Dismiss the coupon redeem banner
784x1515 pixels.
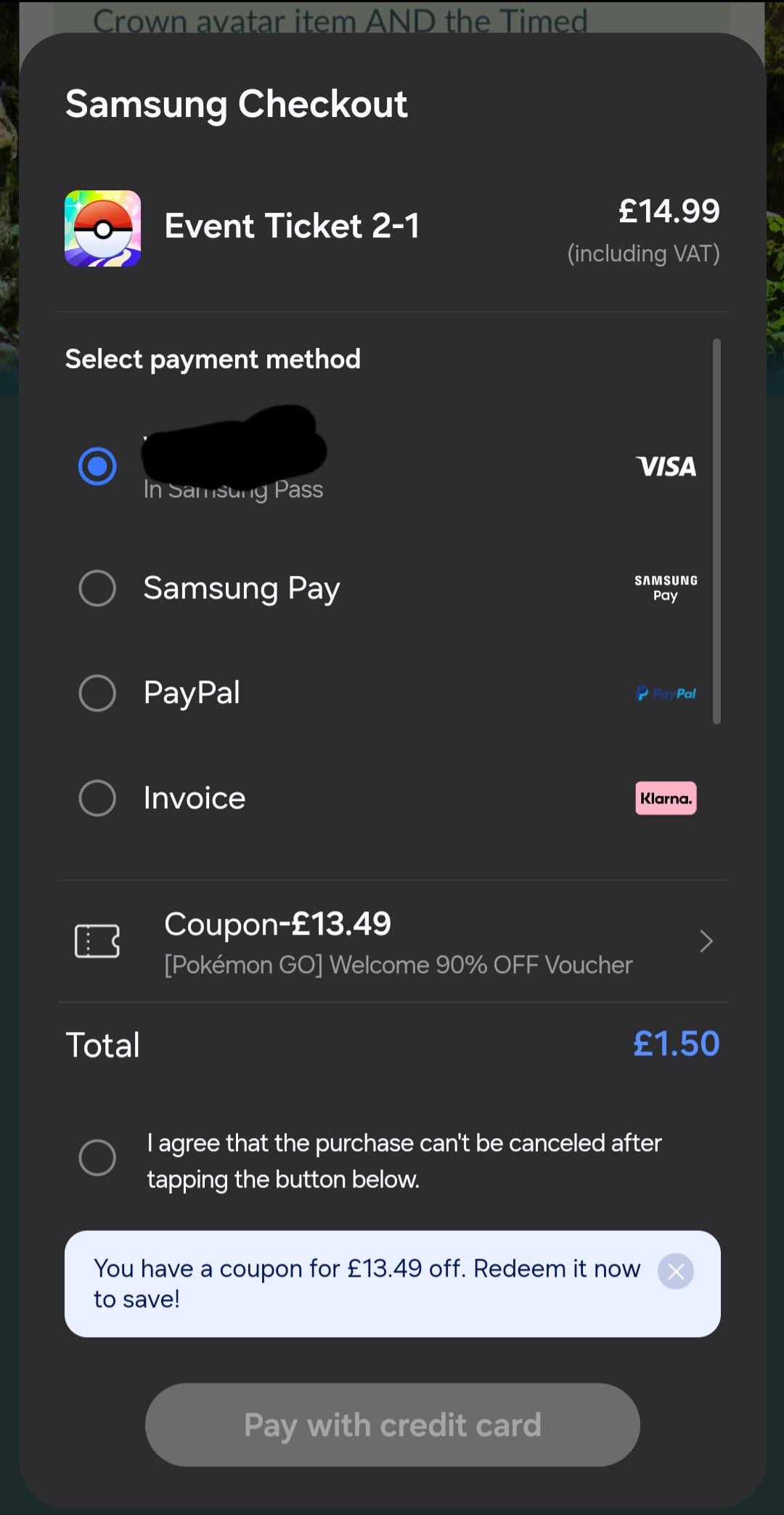point(675,1272)
